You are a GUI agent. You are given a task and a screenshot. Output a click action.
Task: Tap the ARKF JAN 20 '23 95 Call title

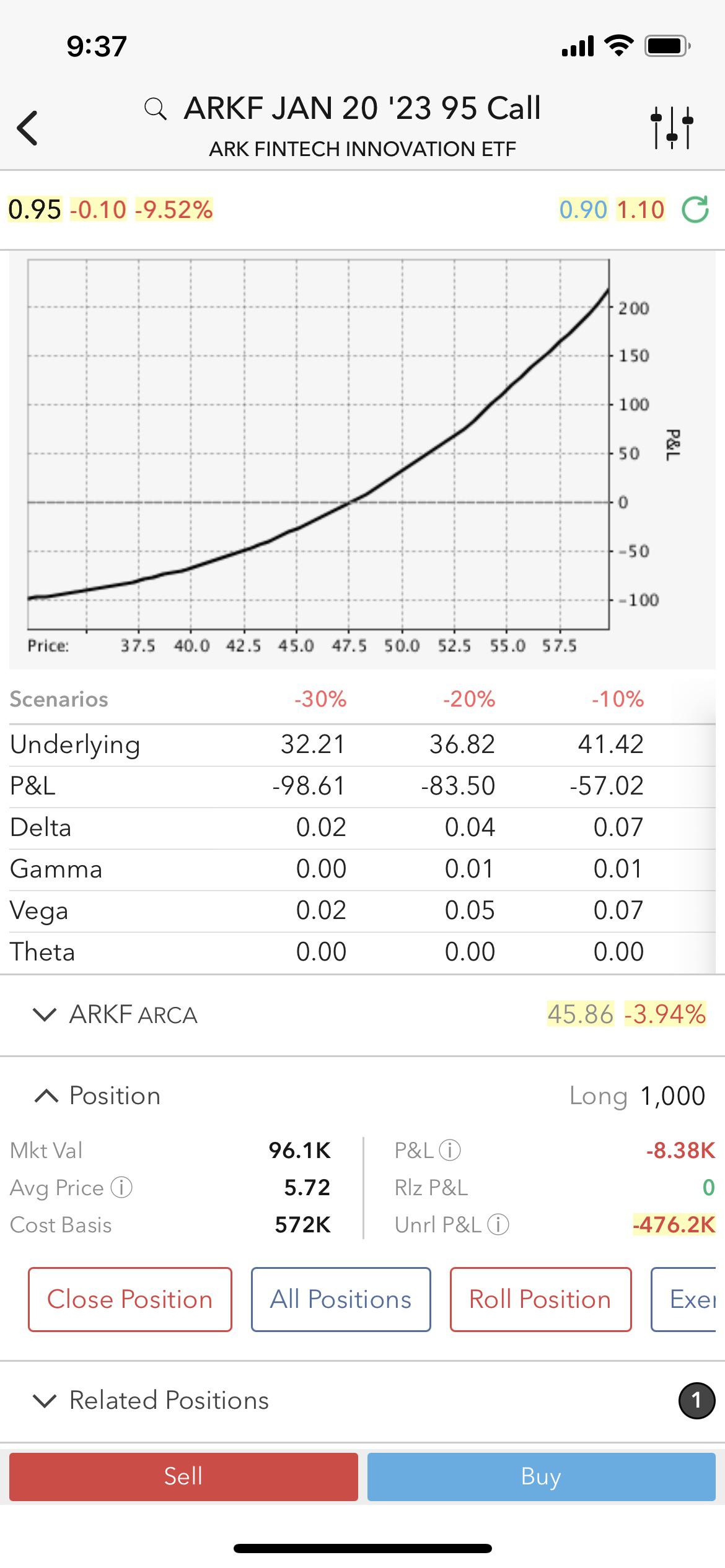pyautogui.click(x=362, y=108)
